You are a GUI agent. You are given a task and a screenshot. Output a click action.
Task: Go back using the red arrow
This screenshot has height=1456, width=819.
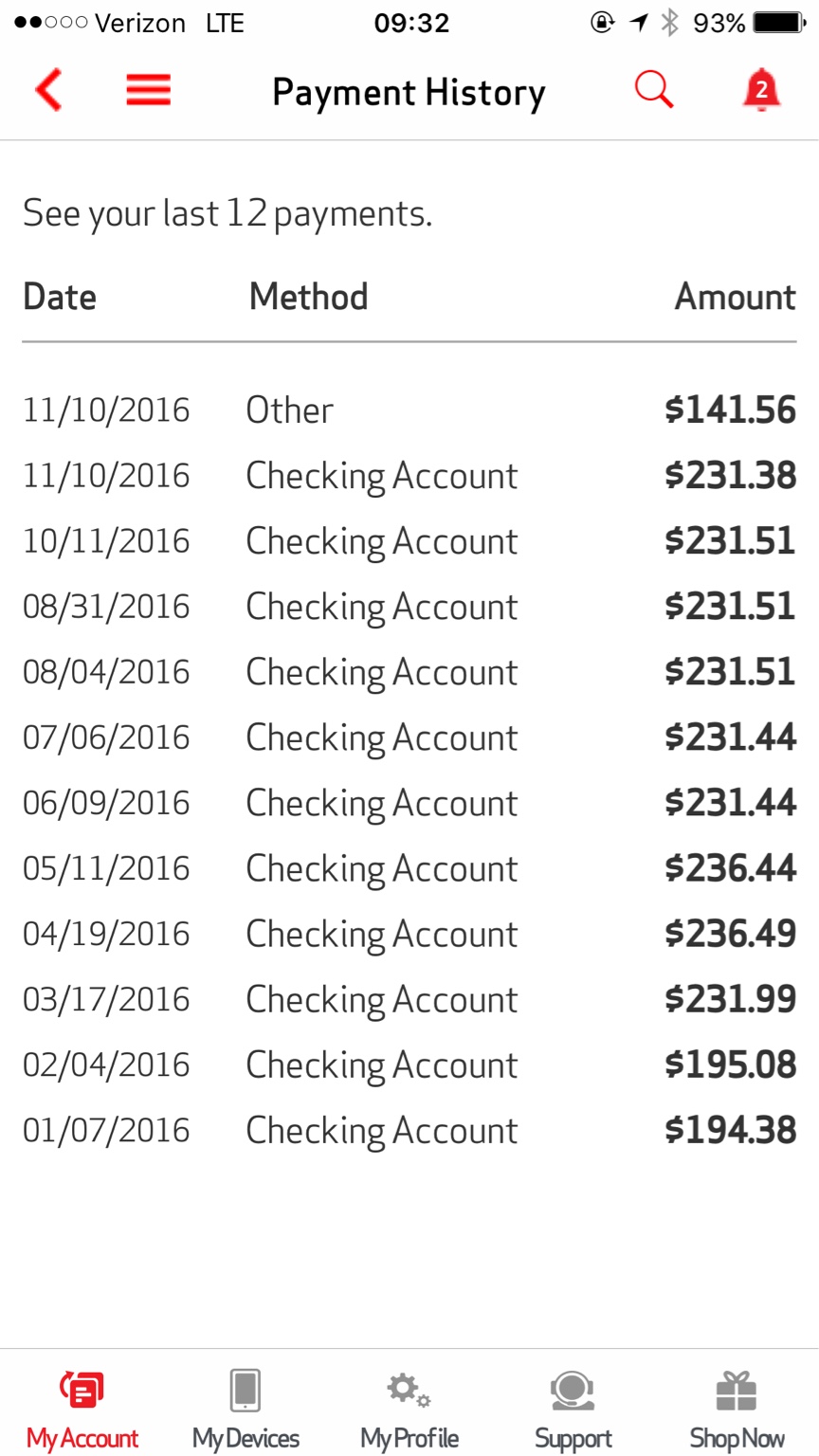point(48,91)
